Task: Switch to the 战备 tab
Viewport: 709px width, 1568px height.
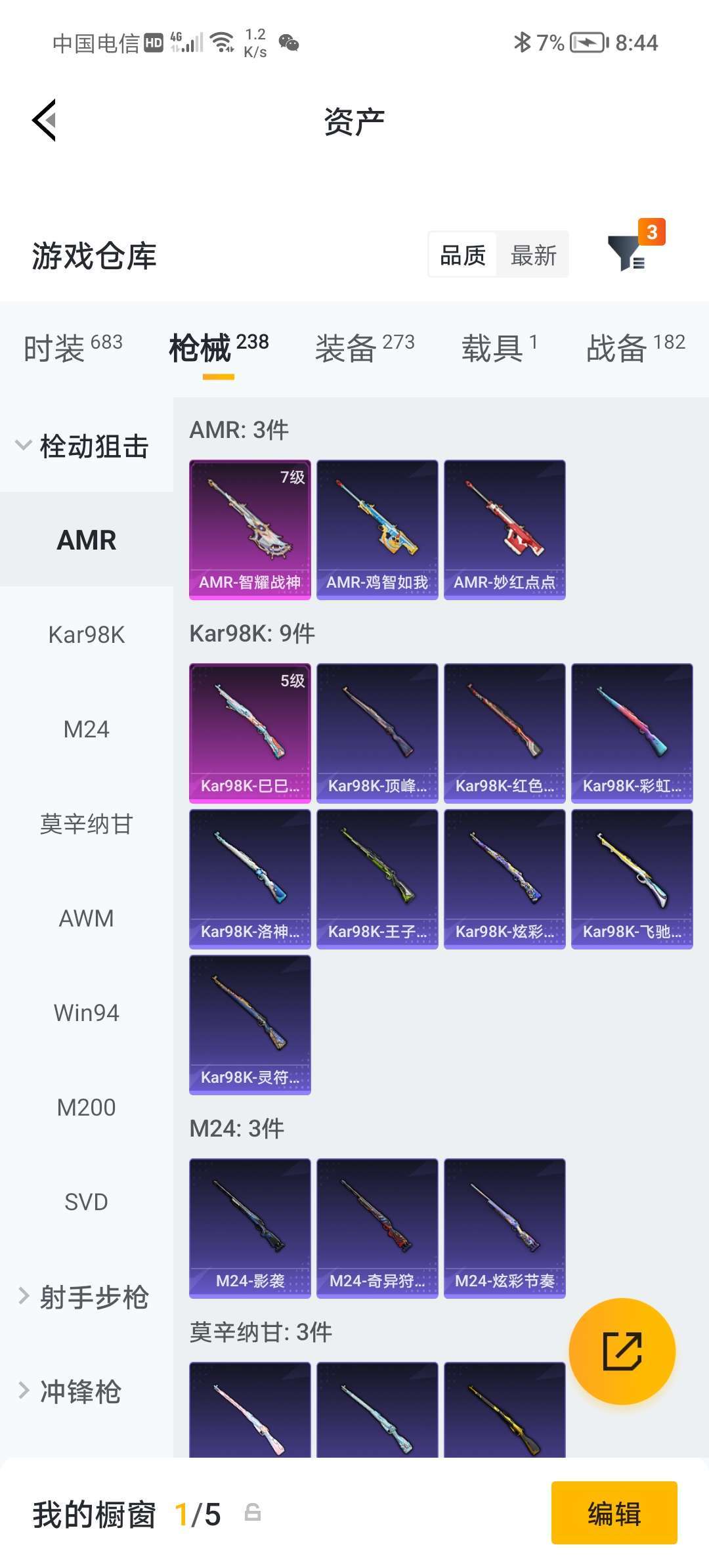Action: click(x=635, y=347)
